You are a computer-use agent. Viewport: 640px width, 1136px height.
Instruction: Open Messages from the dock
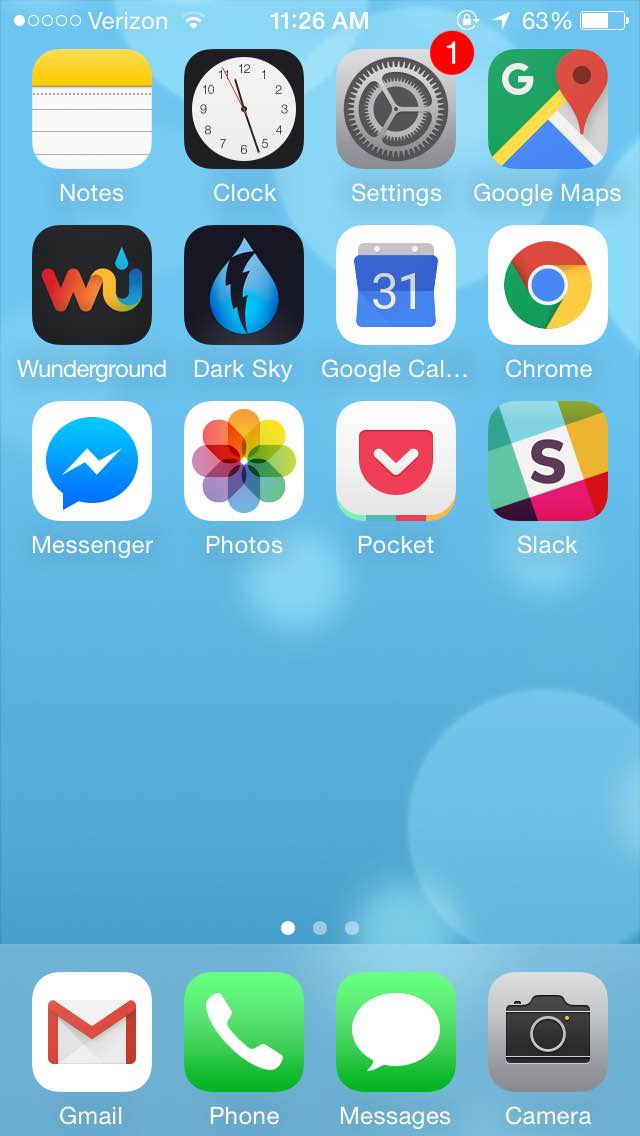point(396,1032)
